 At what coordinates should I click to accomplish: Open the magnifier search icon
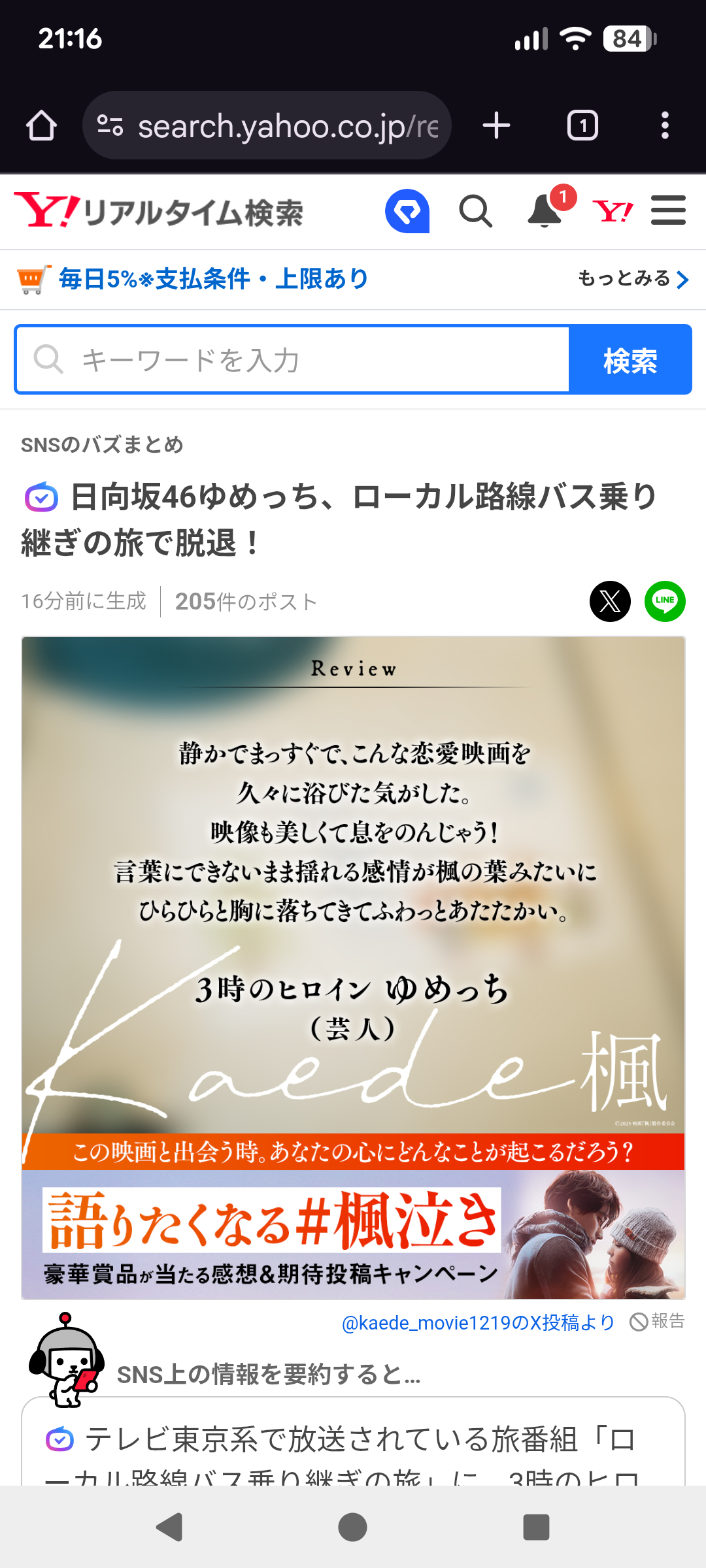[475, 211]
